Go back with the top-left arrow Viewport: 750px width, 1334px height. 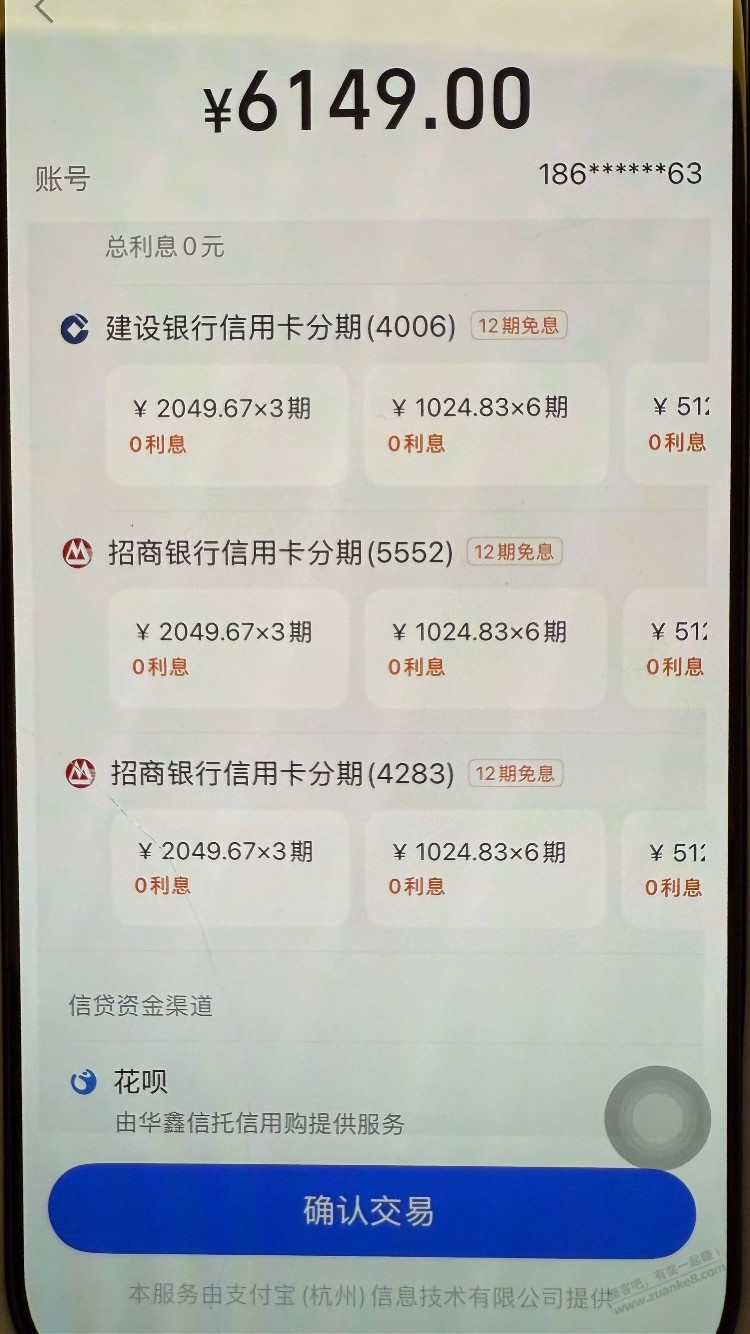point(44,12)
